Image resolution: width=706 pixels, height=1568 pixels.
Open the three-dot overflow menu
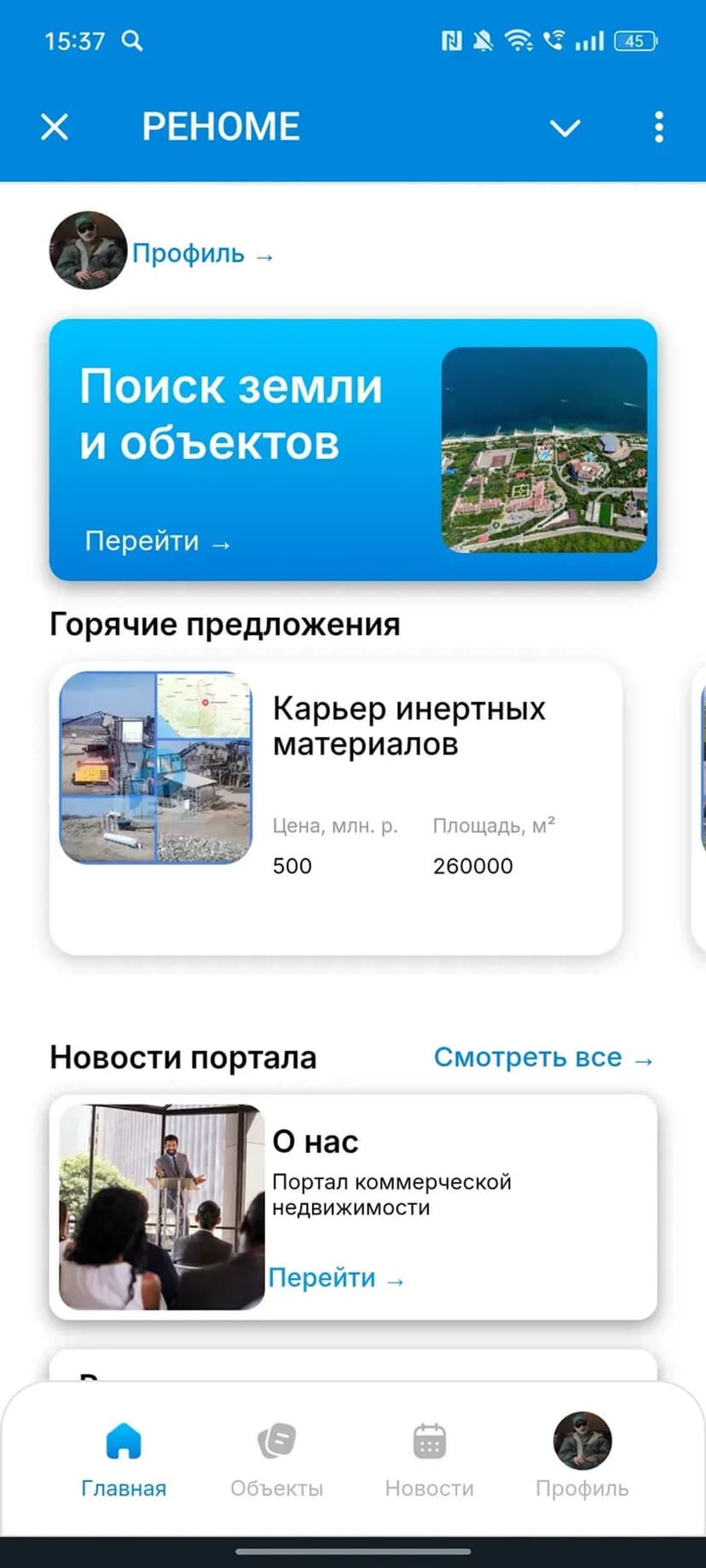coord(658,127)
